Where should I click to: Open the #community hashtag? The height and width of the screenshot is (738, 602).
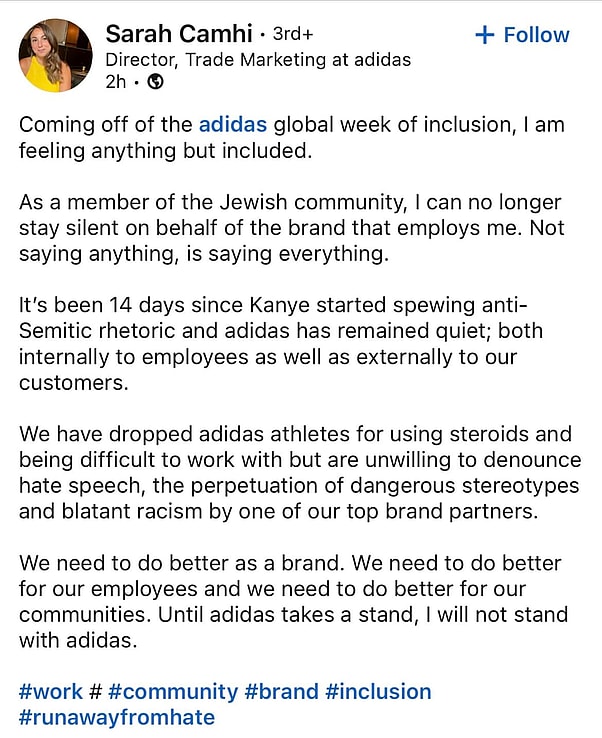173,691
